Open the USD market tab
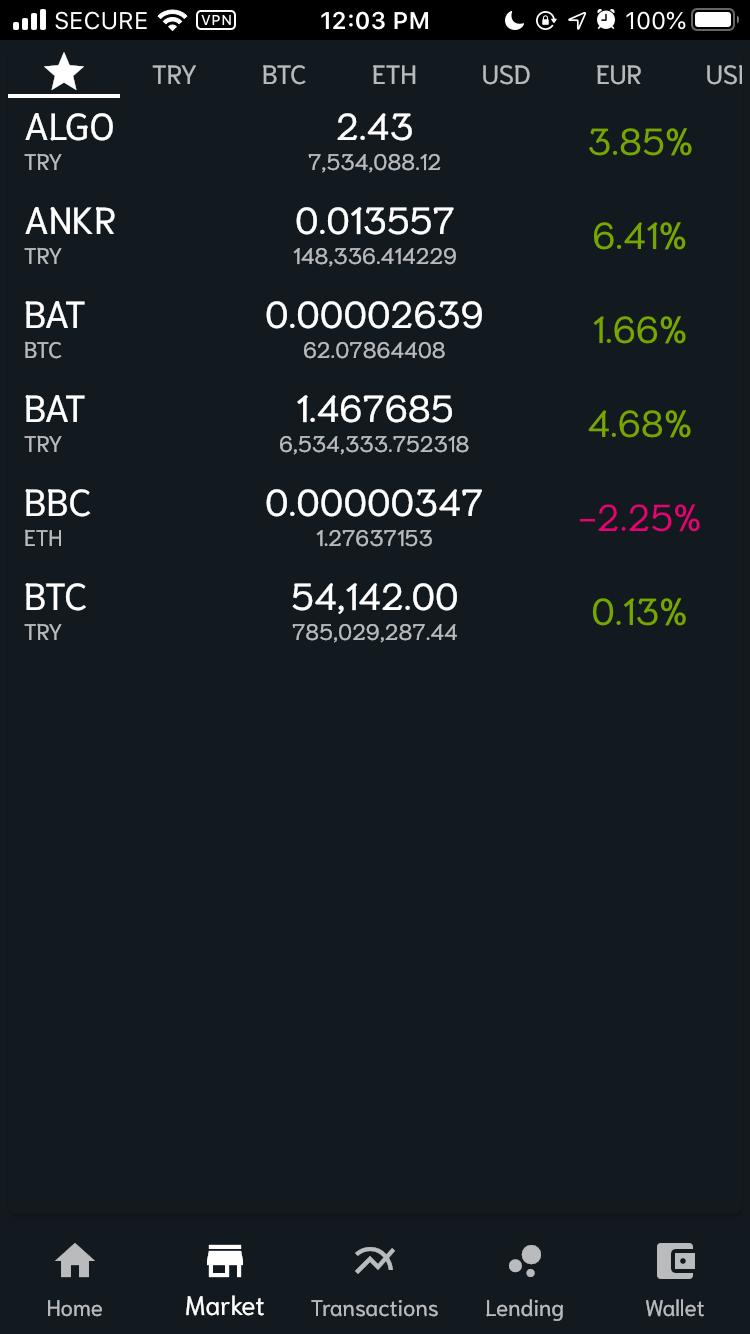Screen dimensions: 750x1334 tap(506, 75)
